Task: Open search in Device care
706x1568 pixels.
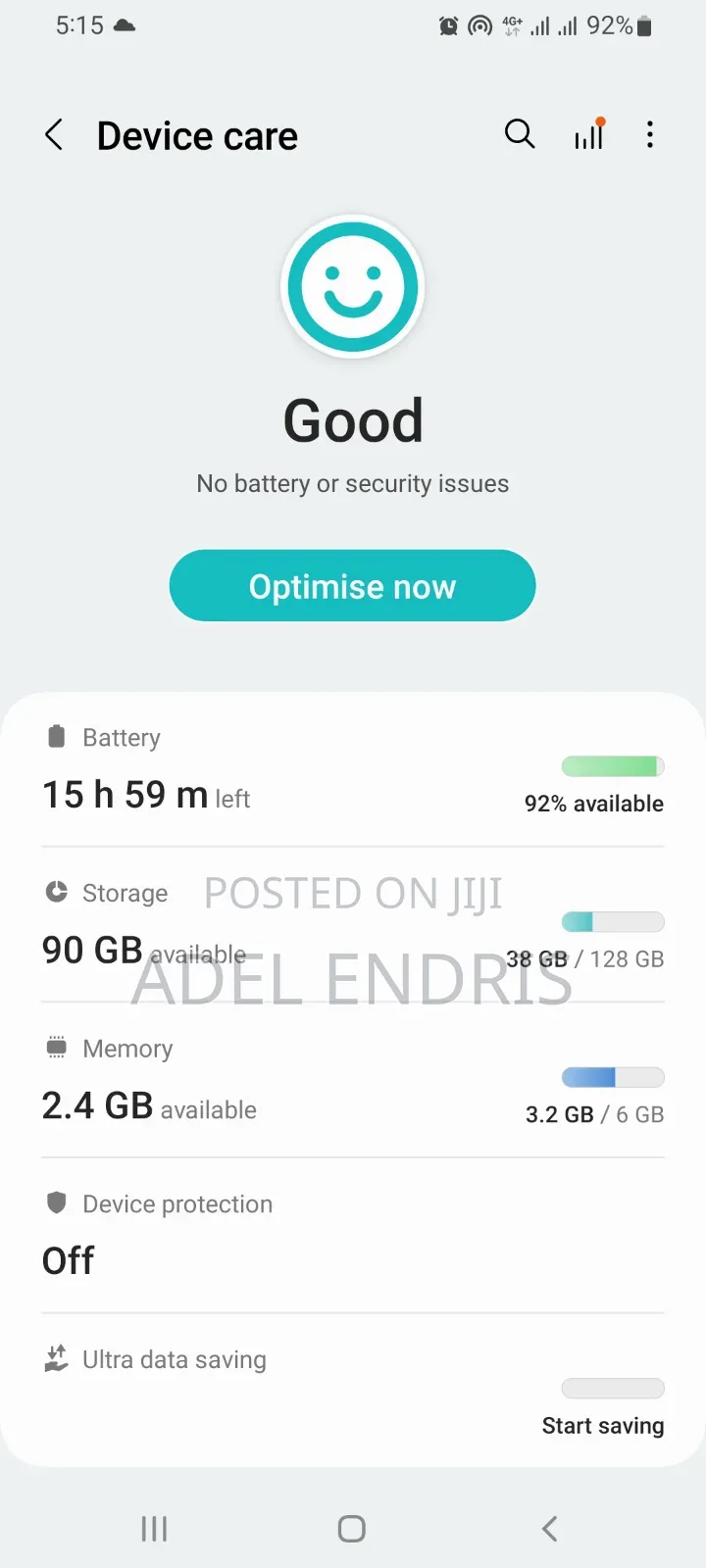Action: point(520,134)
